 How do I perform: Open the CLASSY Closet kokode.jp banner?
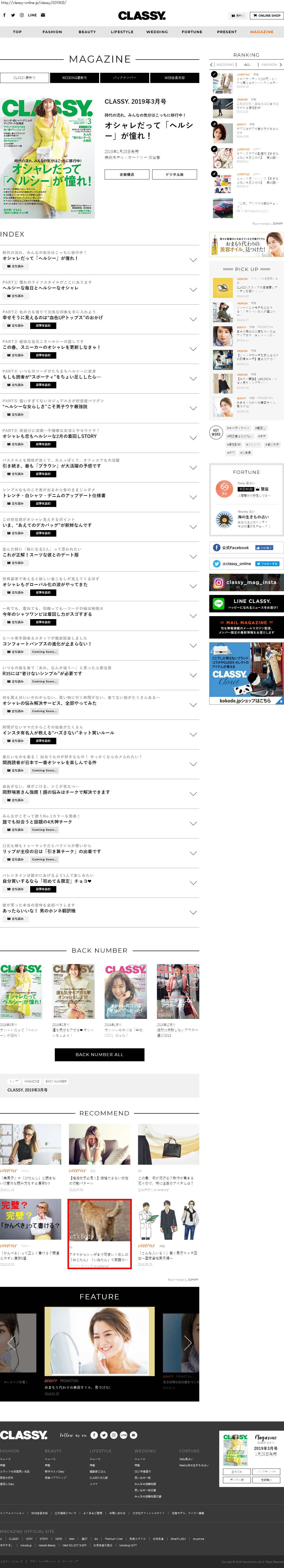(x=246, y=674)
